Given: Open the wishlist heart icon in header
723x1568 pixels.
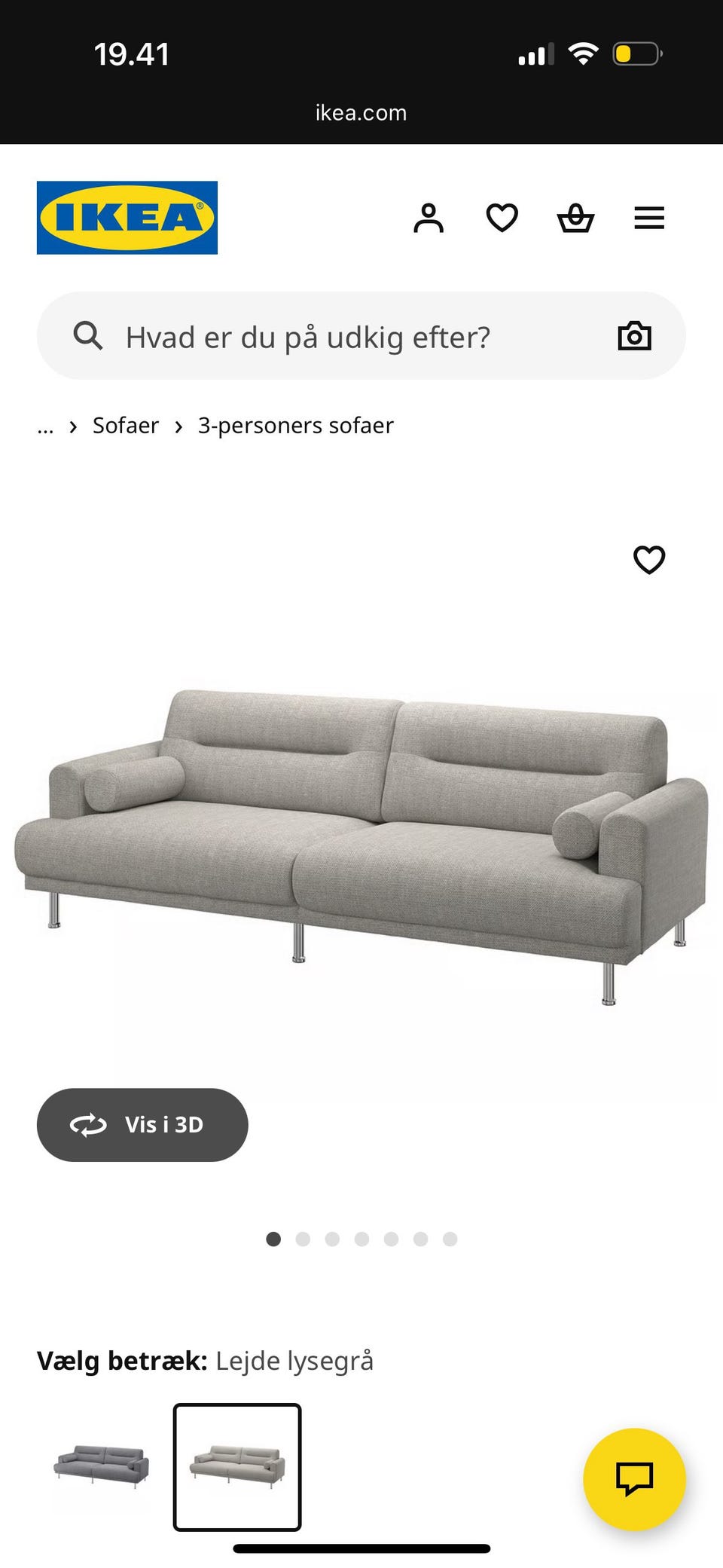Looking at the screenshot, I should [x=502, y=217].
